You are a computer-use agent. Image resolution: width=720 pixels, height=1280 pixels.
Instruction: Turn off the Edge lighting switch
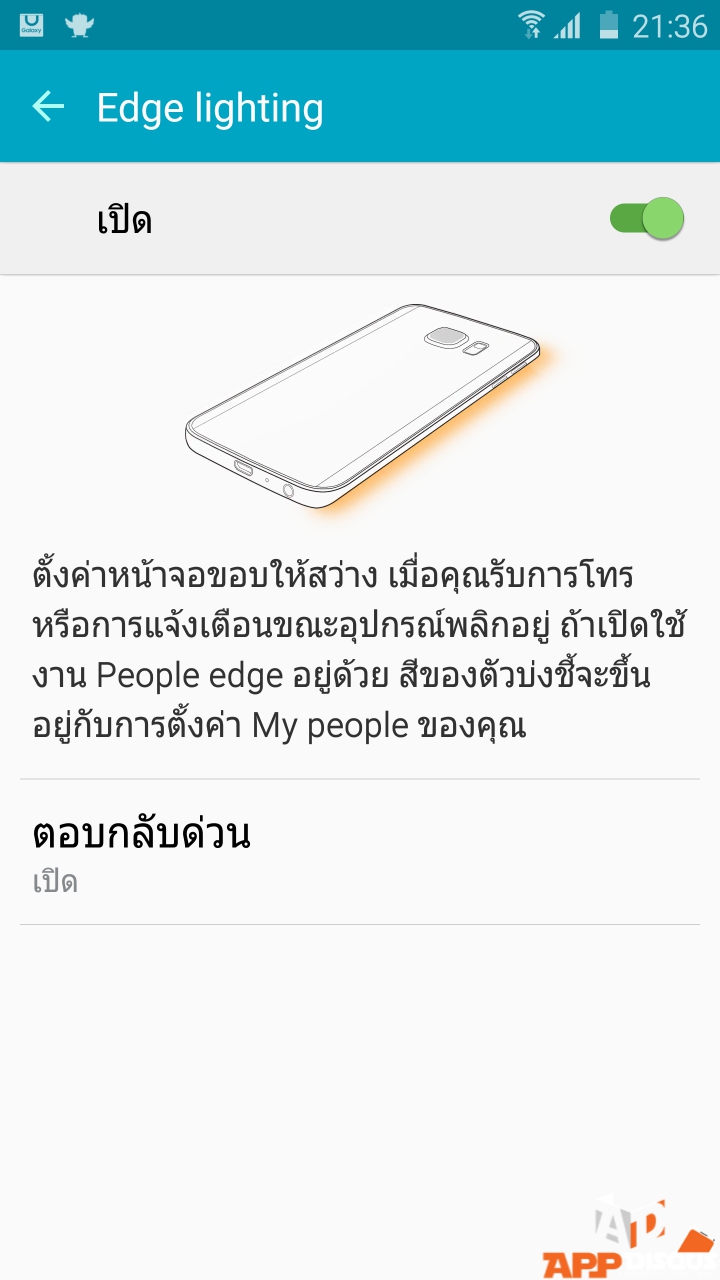(x=647, y=219)
